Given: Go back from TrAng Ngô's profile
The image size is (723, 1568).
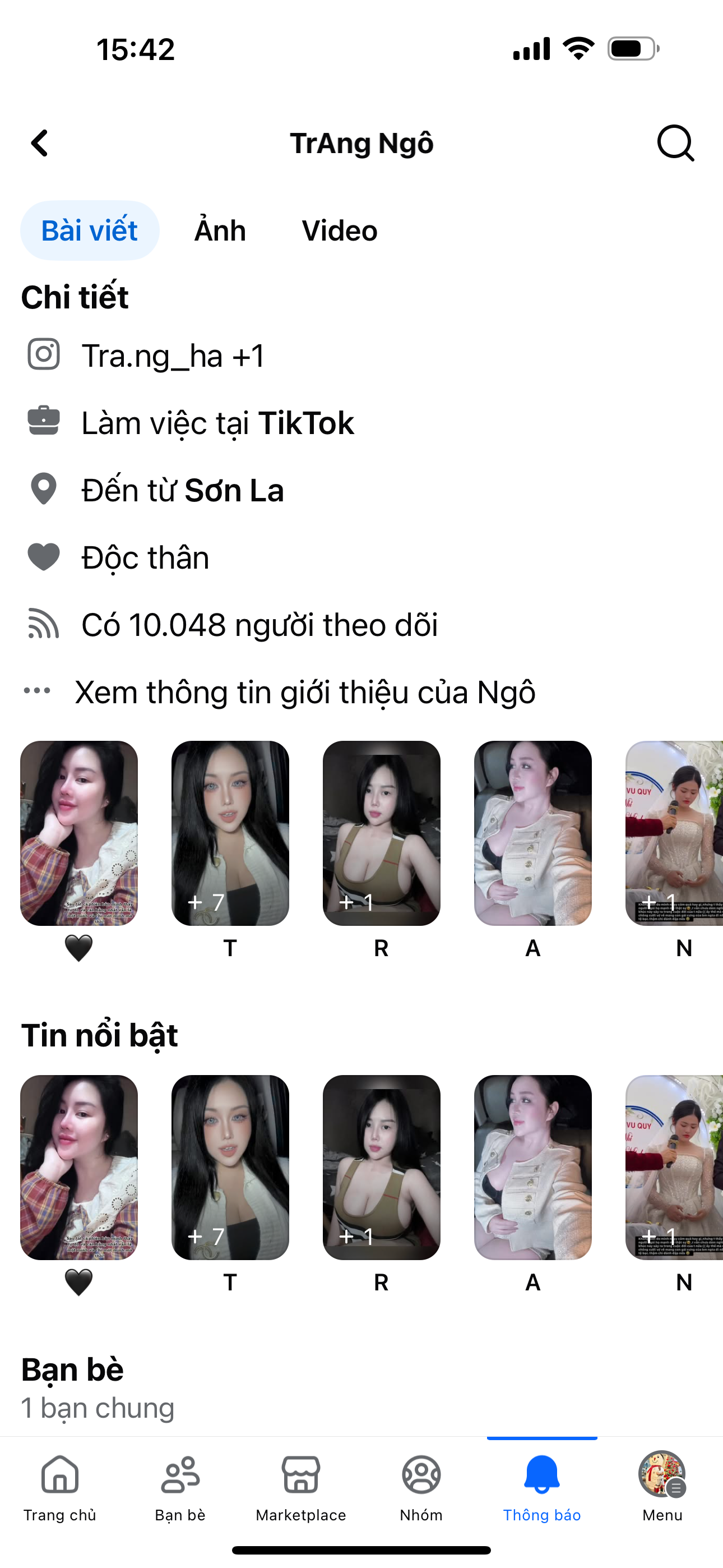Looking at the screenshot, I should [x=40, y=144].
